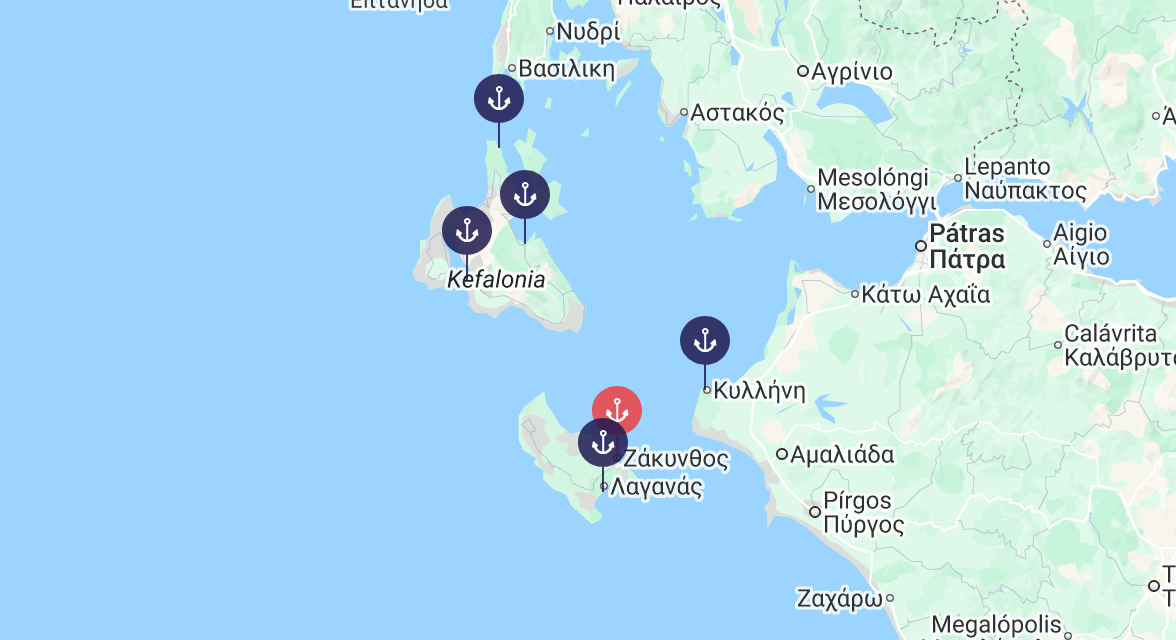This screenshot has height=640, width=1176.
Task: Open the anchor marker above the Kefalonia label
Action: pos(467,231)
